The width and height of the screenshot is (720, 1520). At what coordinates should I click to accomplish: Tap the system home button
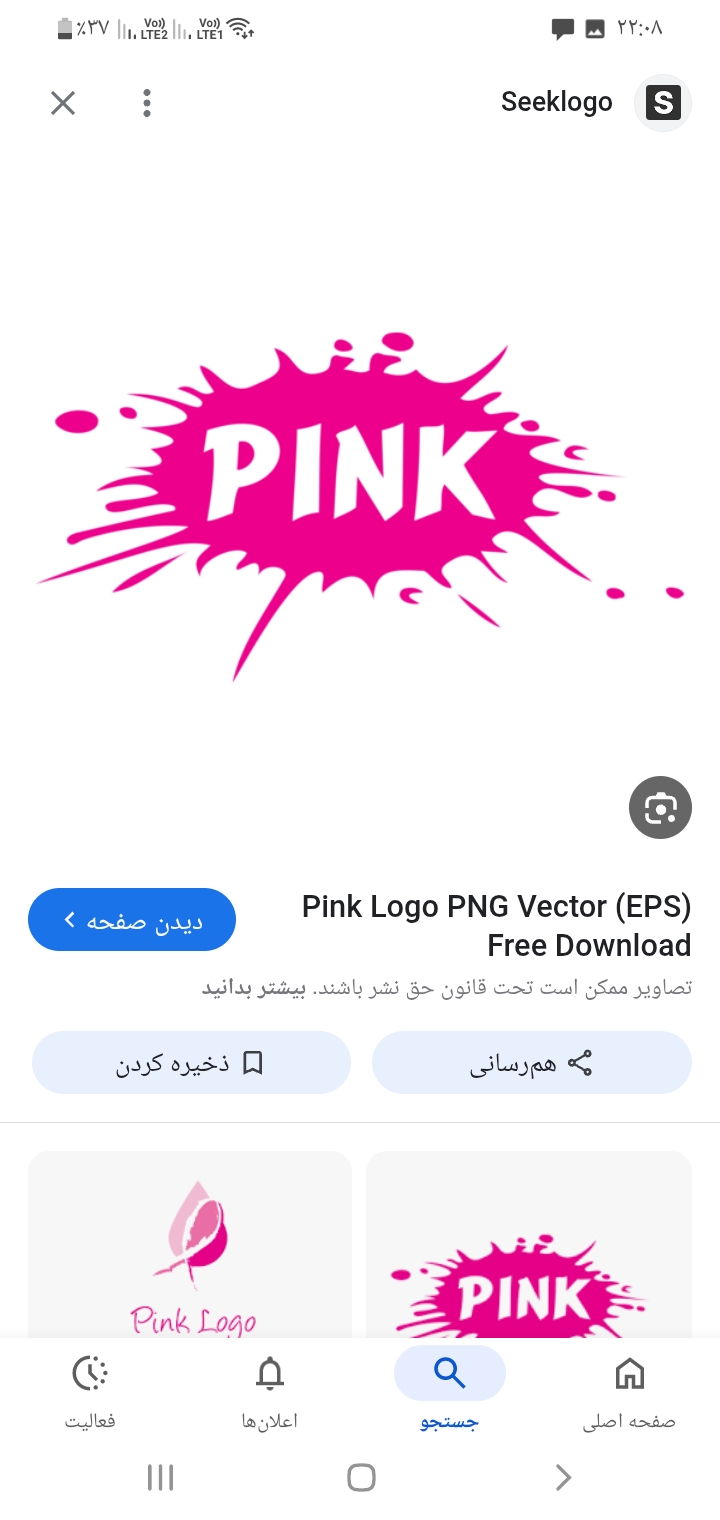(x=361, y=1477)
